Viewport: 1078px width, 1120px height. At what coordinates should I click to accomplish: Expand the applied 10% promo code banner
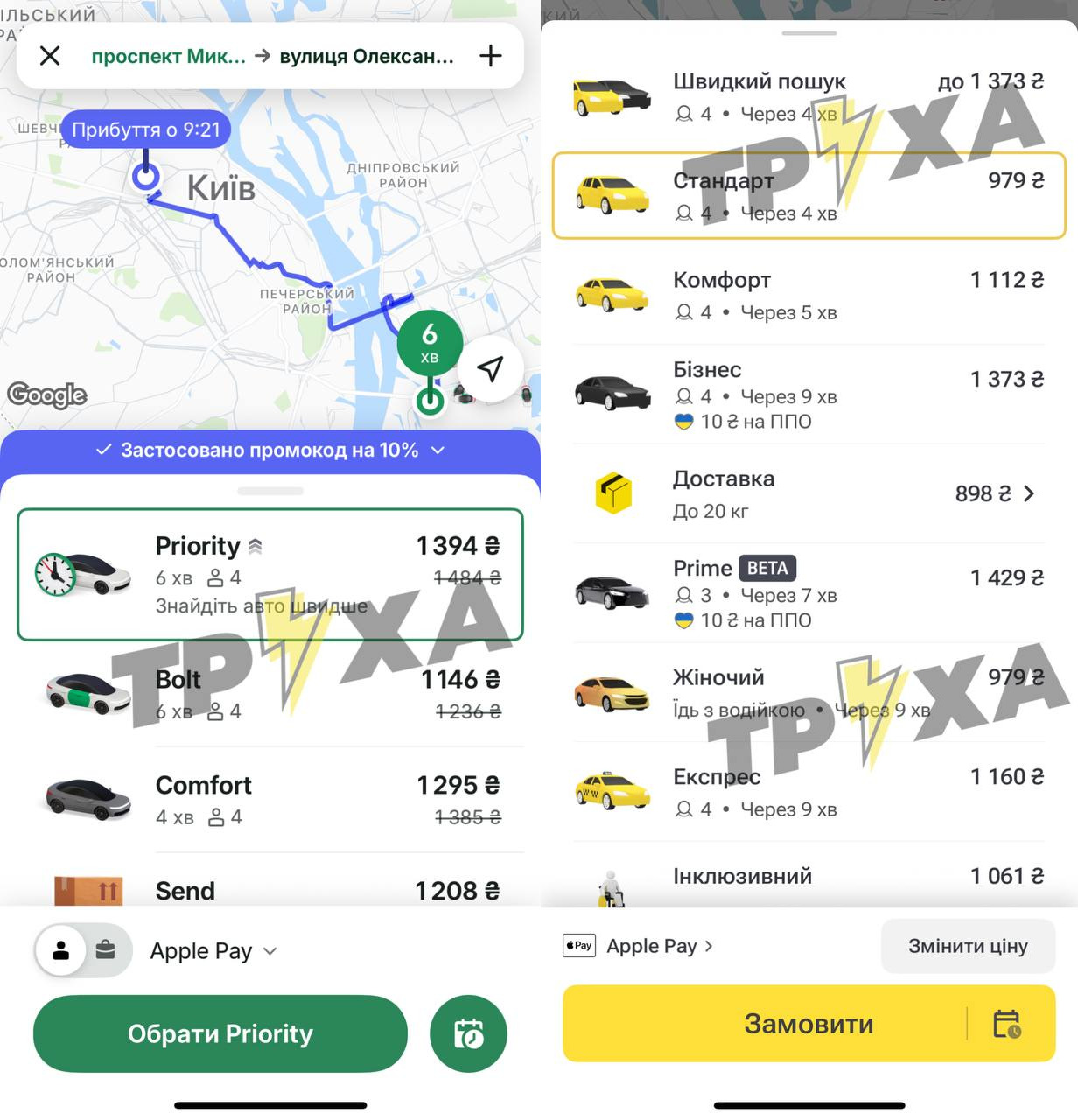270,450
